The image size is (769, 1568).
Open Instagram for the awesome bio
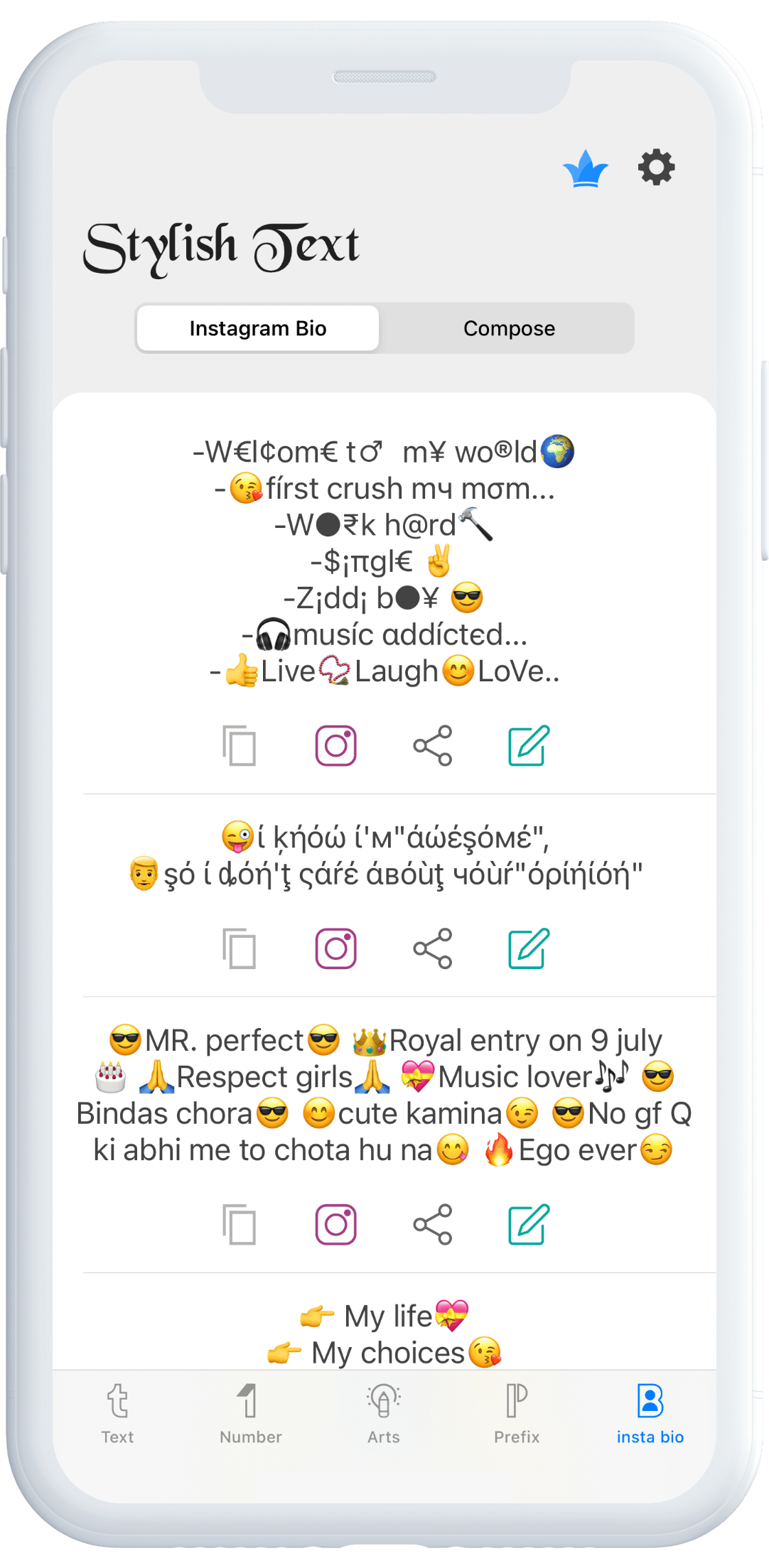tap(335, 946)
